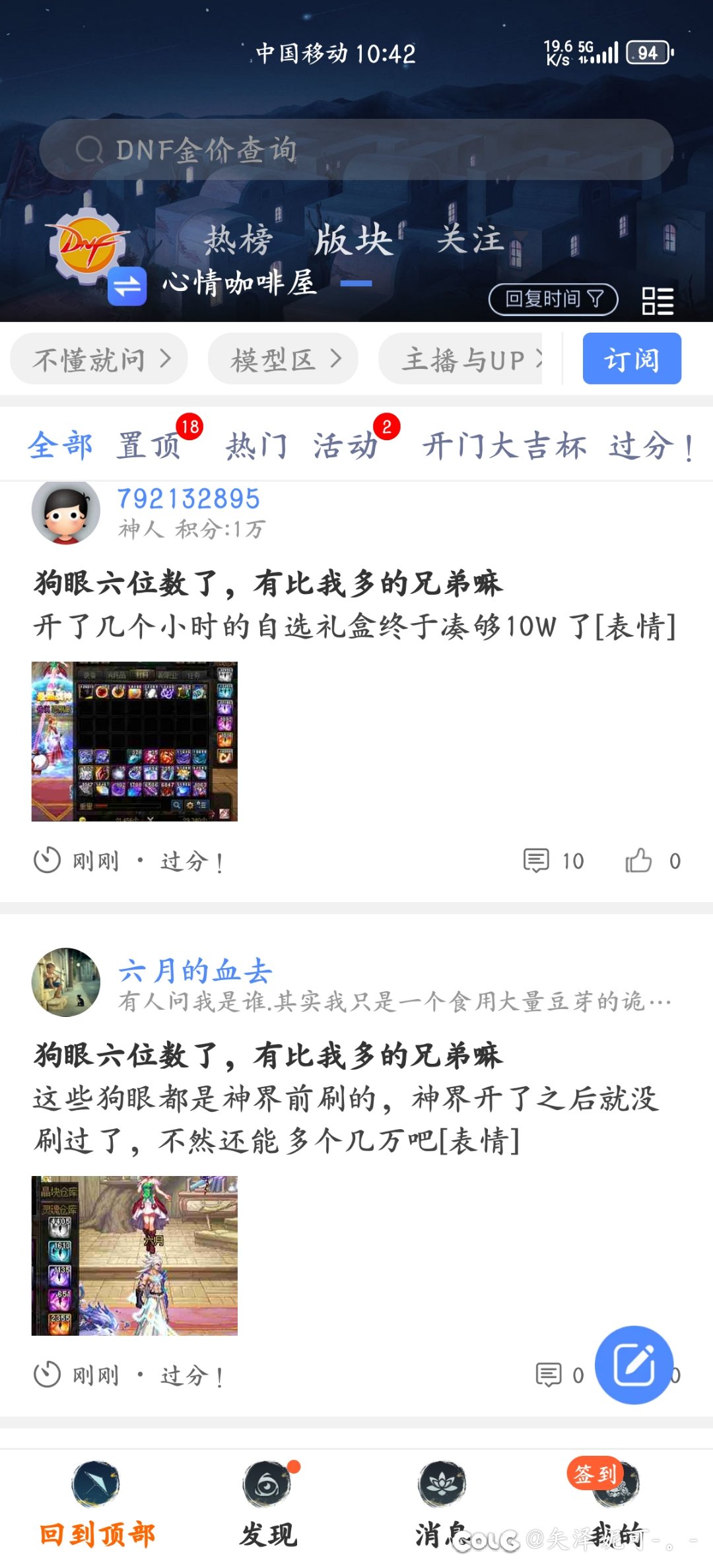The width and height of the screenshot is (713, 1568).
Task: Compose a new post
Action: 634,1365
